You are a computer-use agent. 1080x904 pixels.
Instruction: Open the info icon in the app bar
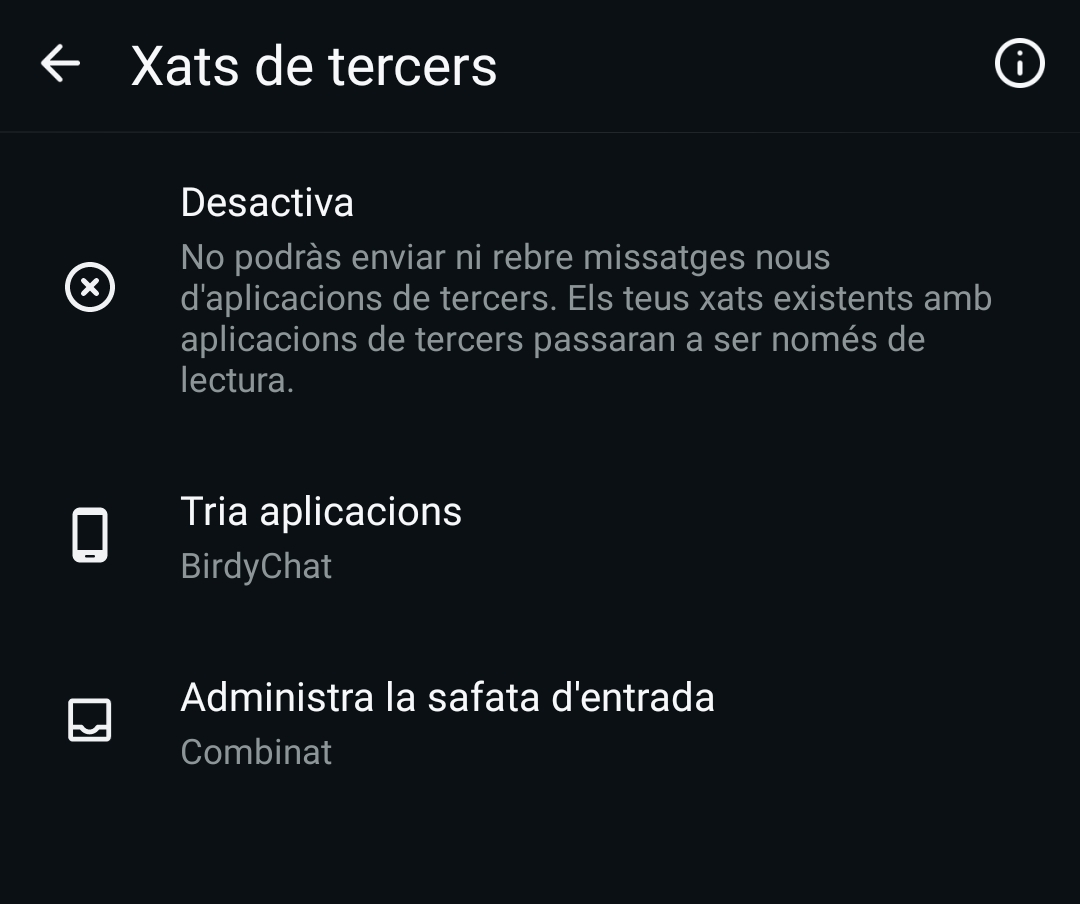[1019, 65]
